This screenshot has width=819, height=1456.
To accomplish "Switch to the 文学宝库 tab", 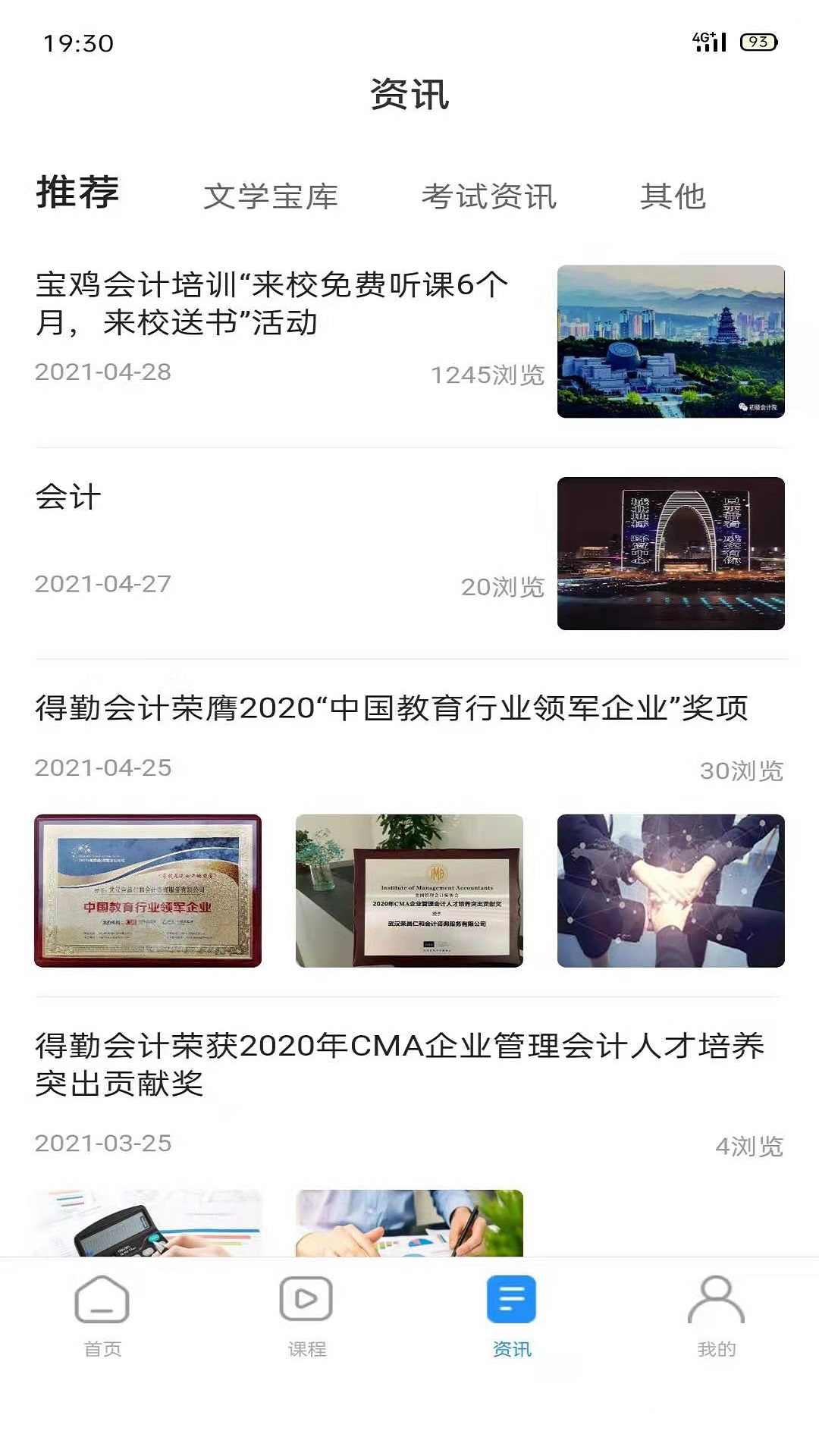I will 271,196.
